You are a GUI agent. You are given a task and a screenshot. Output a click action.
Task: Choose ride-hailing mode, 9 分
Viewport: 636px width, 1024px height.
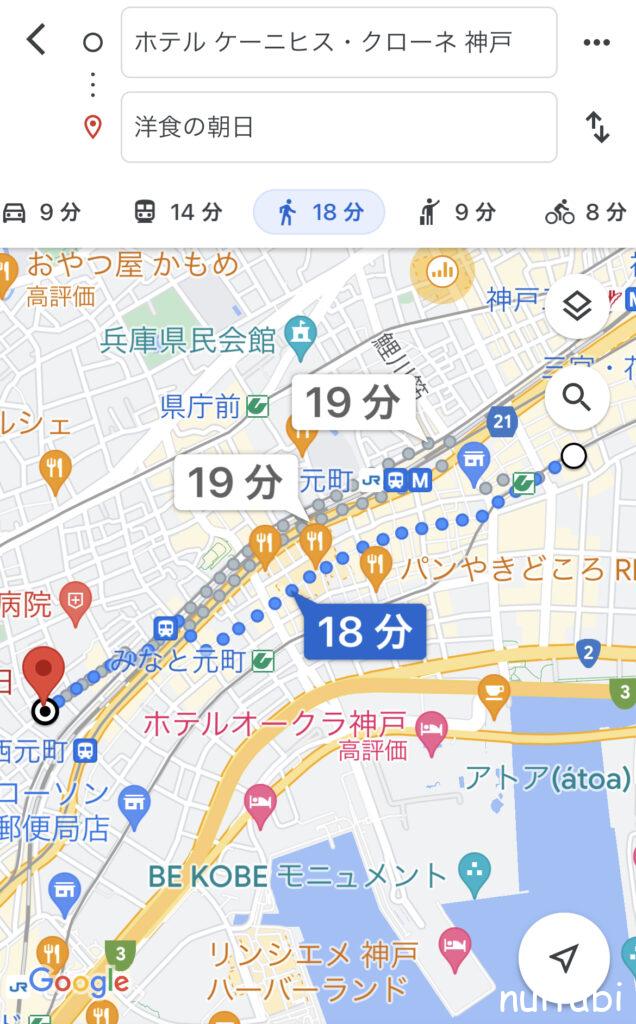click(456, 212)
